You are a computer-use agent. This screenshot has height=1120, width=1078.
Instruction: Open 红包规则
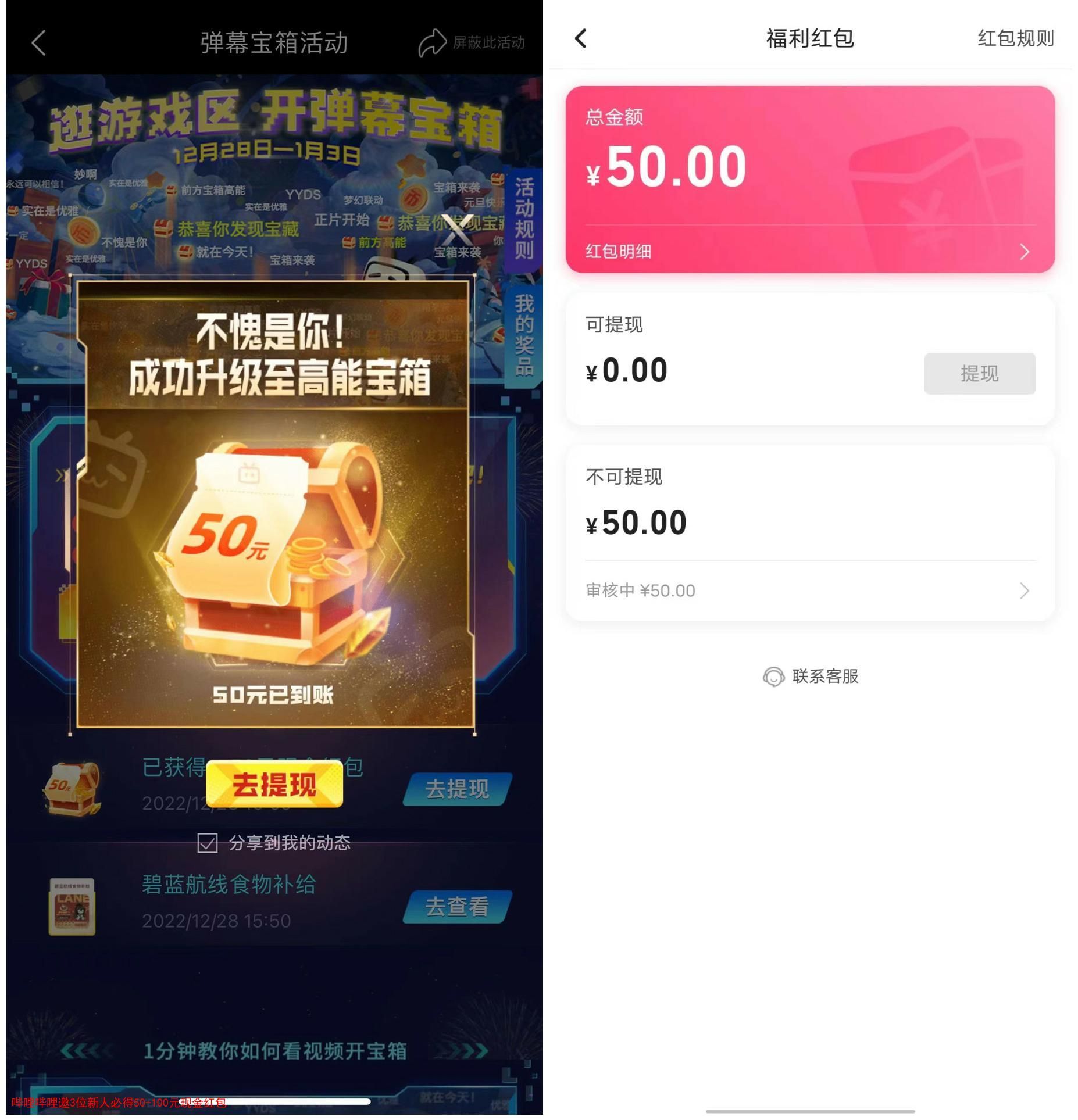1015,38
